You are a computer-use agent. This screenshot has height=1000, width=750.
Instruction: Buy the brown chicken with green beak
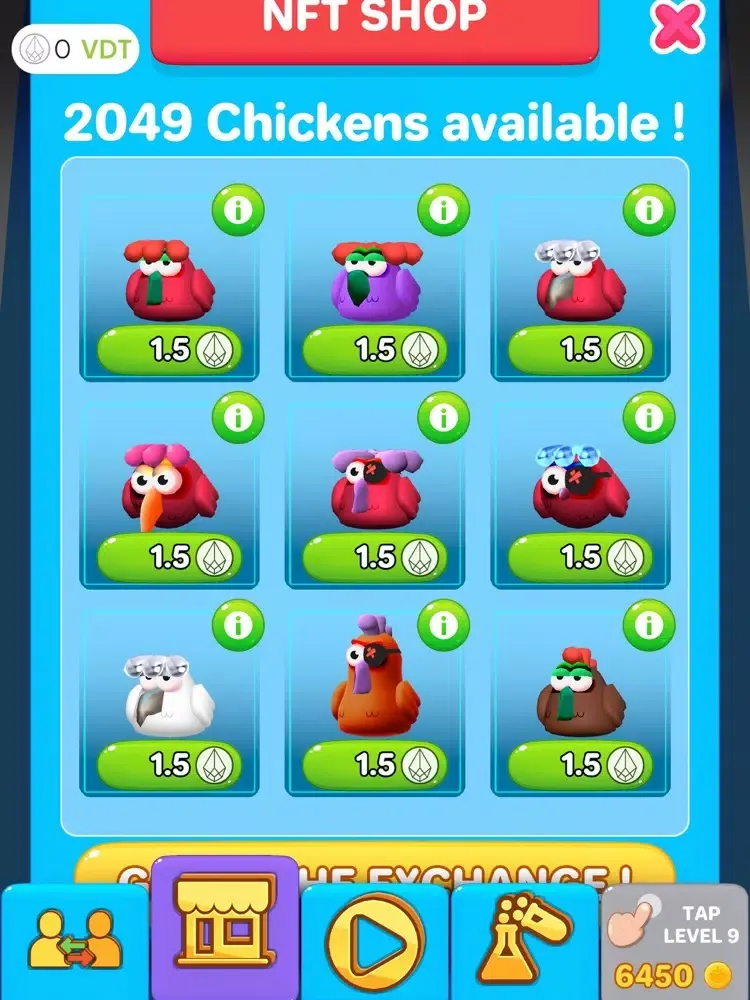[x=580, y=765]
